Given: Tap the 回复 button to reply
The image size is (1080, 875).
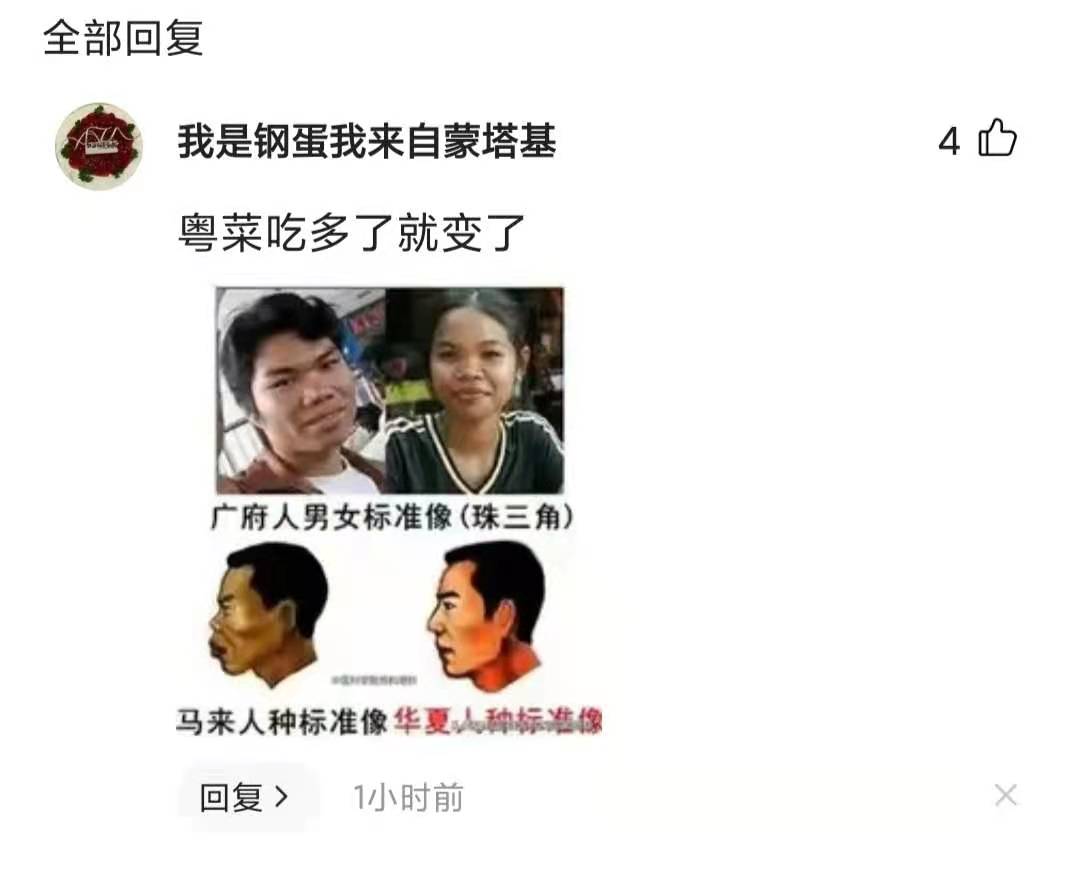Looking at the screenshot, I should click(246, 797).
